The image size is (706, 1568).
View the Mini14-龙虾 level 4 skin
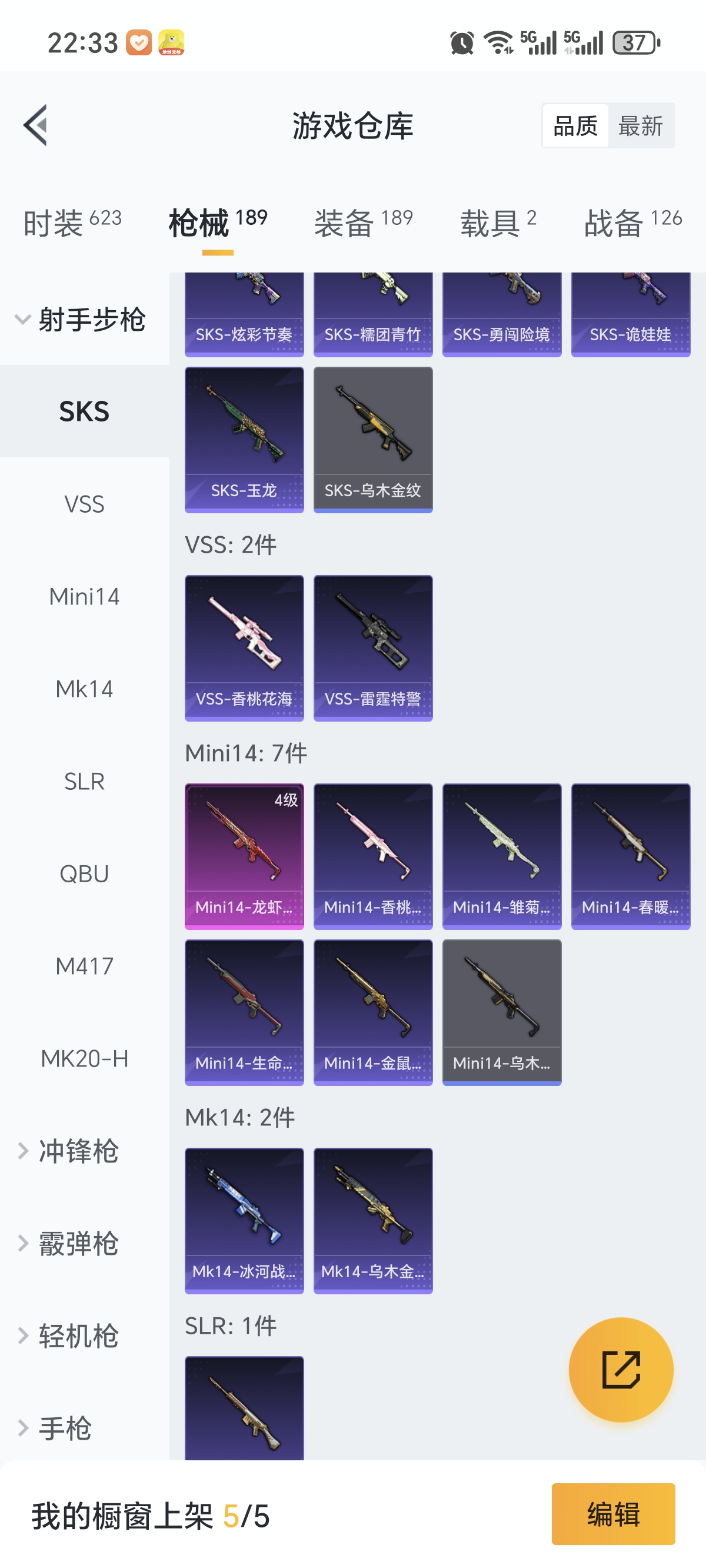pyautogui.click(x=244, y=856)
